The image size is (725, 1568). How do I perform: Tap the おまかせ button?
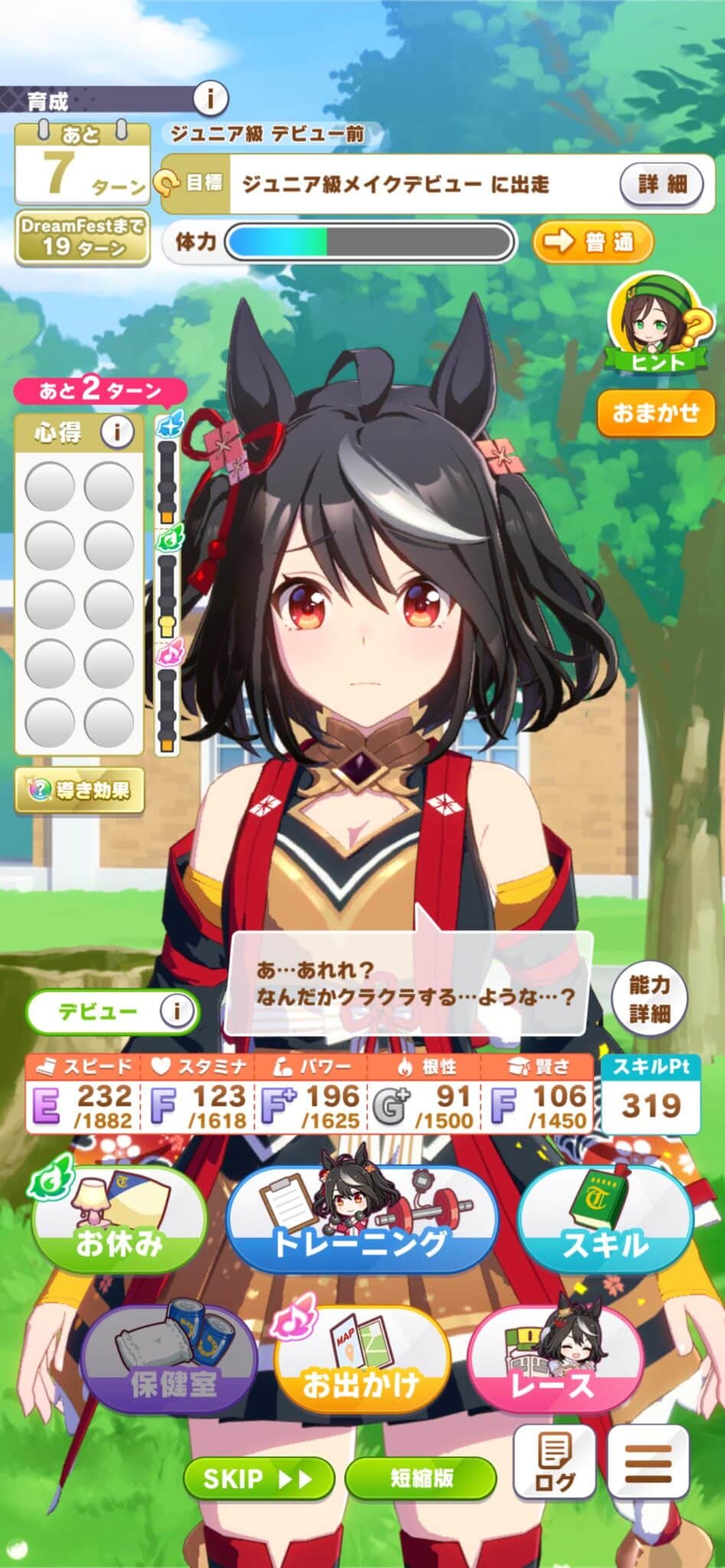pos(655,413)
